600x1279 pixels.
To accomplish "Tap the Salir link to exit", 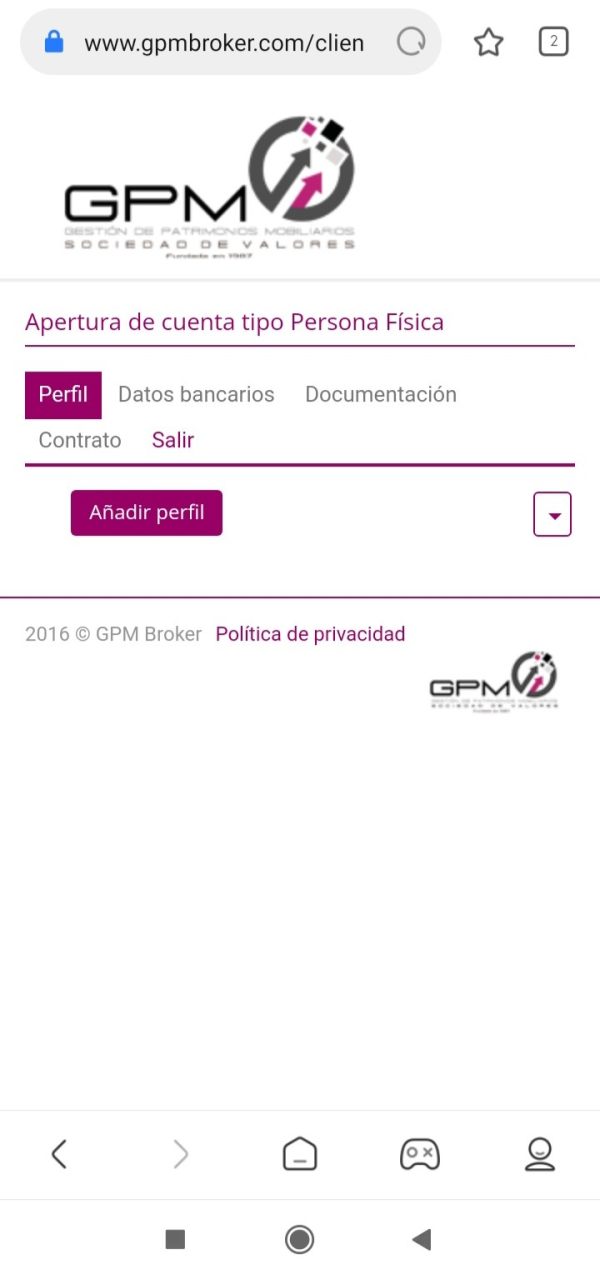I will (173, 441).
